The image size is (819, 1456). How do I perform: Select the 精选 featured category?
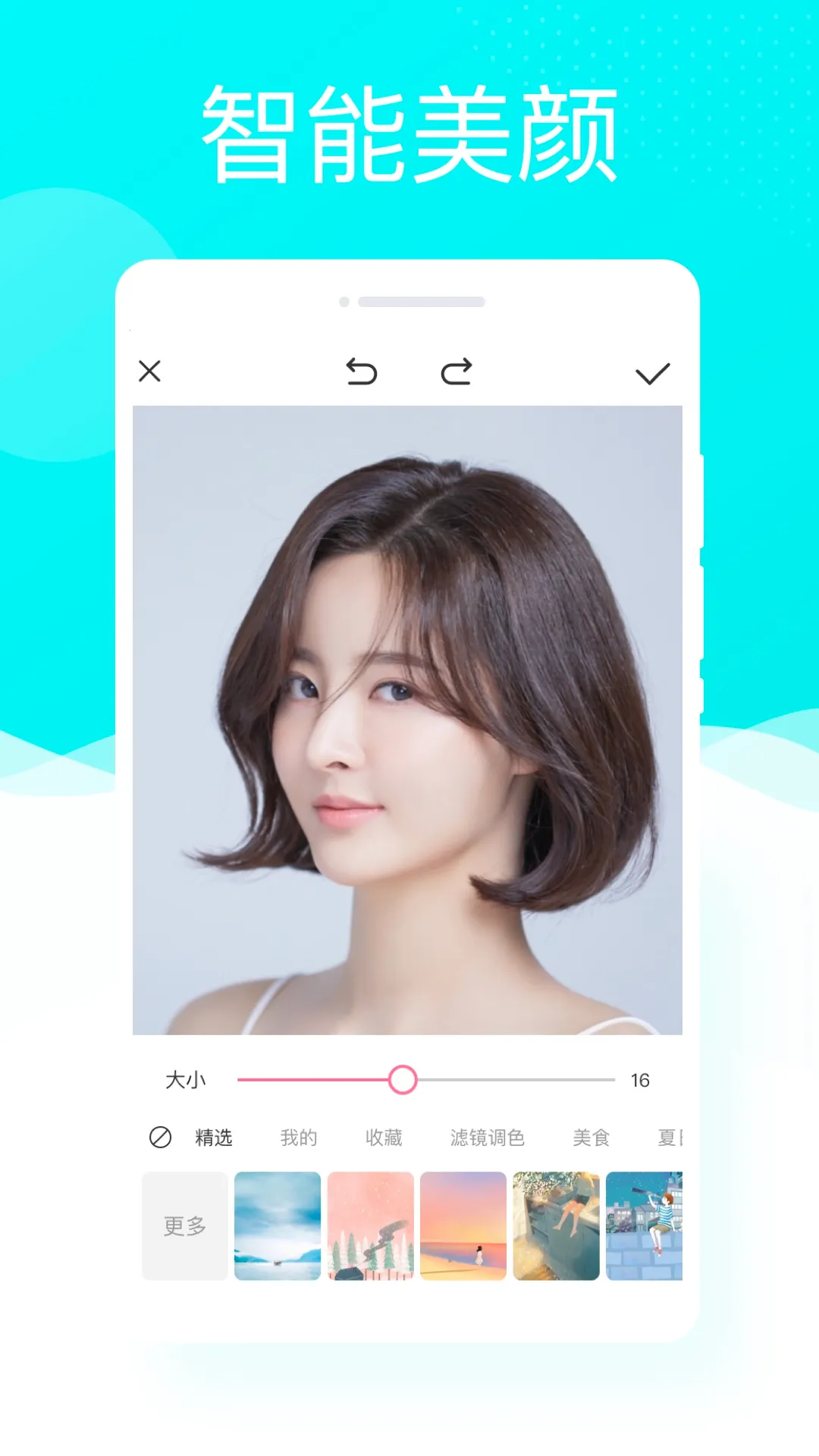point(213,1137)
